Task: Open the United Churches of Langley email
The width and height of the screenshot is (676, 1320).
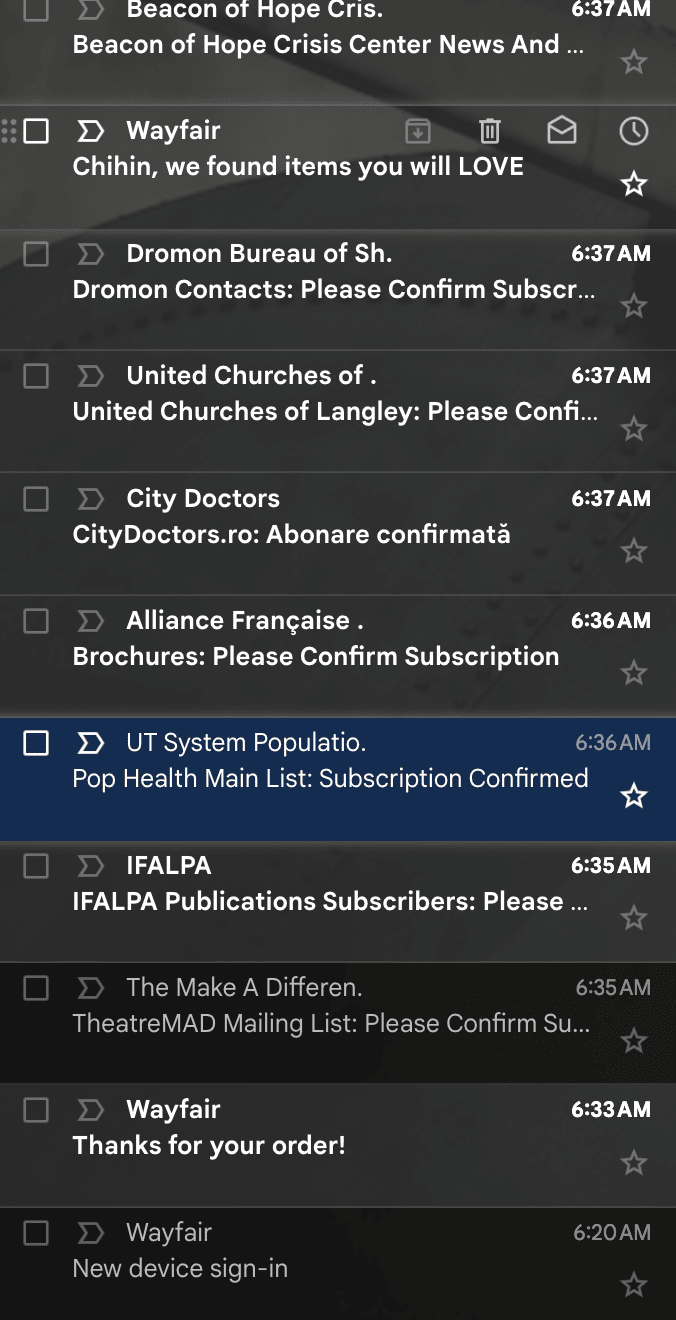Action: point(335,411)
